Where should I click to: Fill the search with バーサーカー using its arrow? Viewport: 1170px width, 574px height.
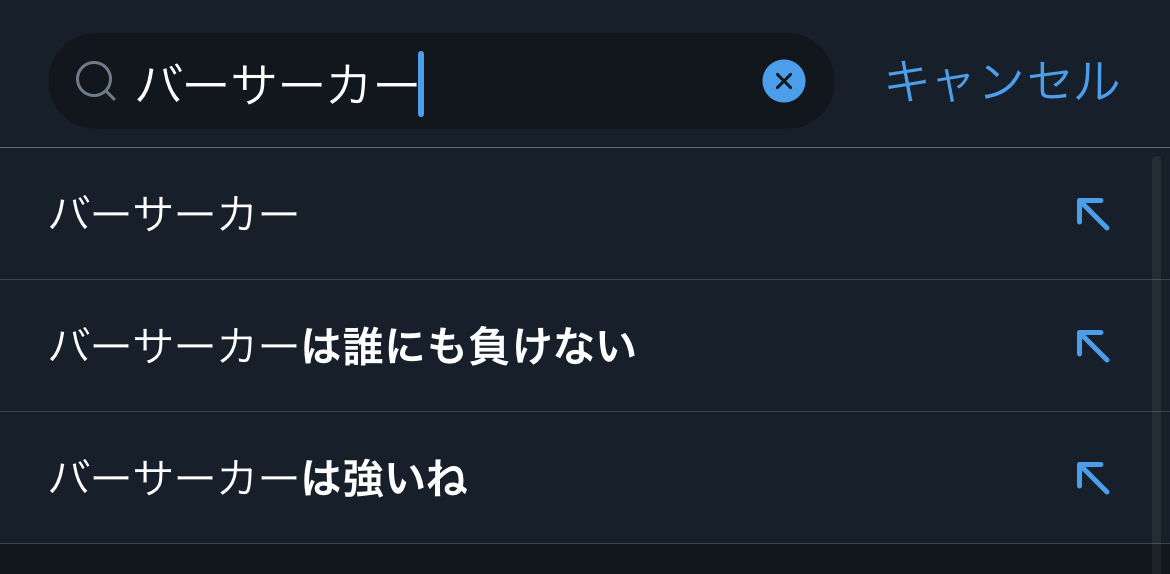[x=1093, y=214]
